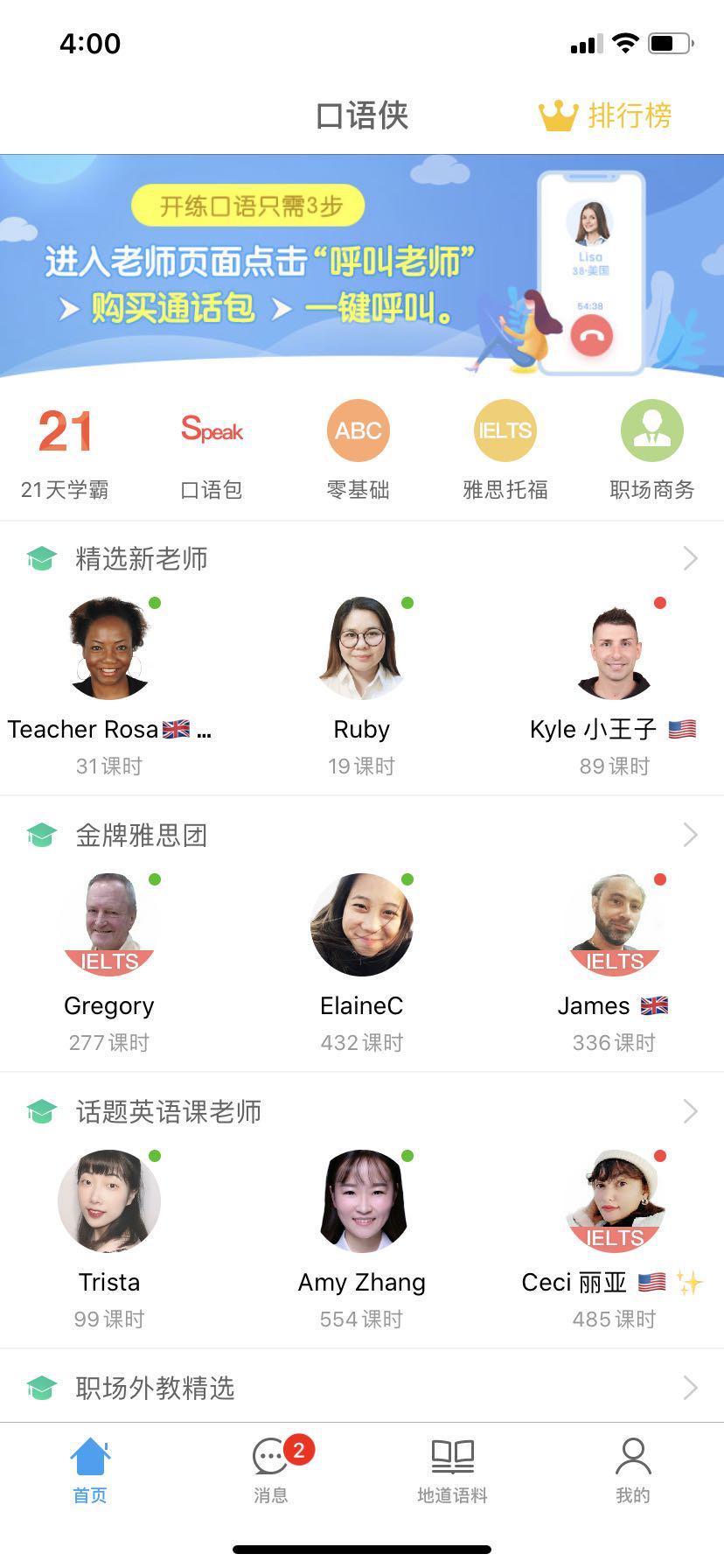The height and width of the screenshot is (1568, 724).
Task: Open Amy Zhang's teacher page
Action: (x=362, y=1200)
